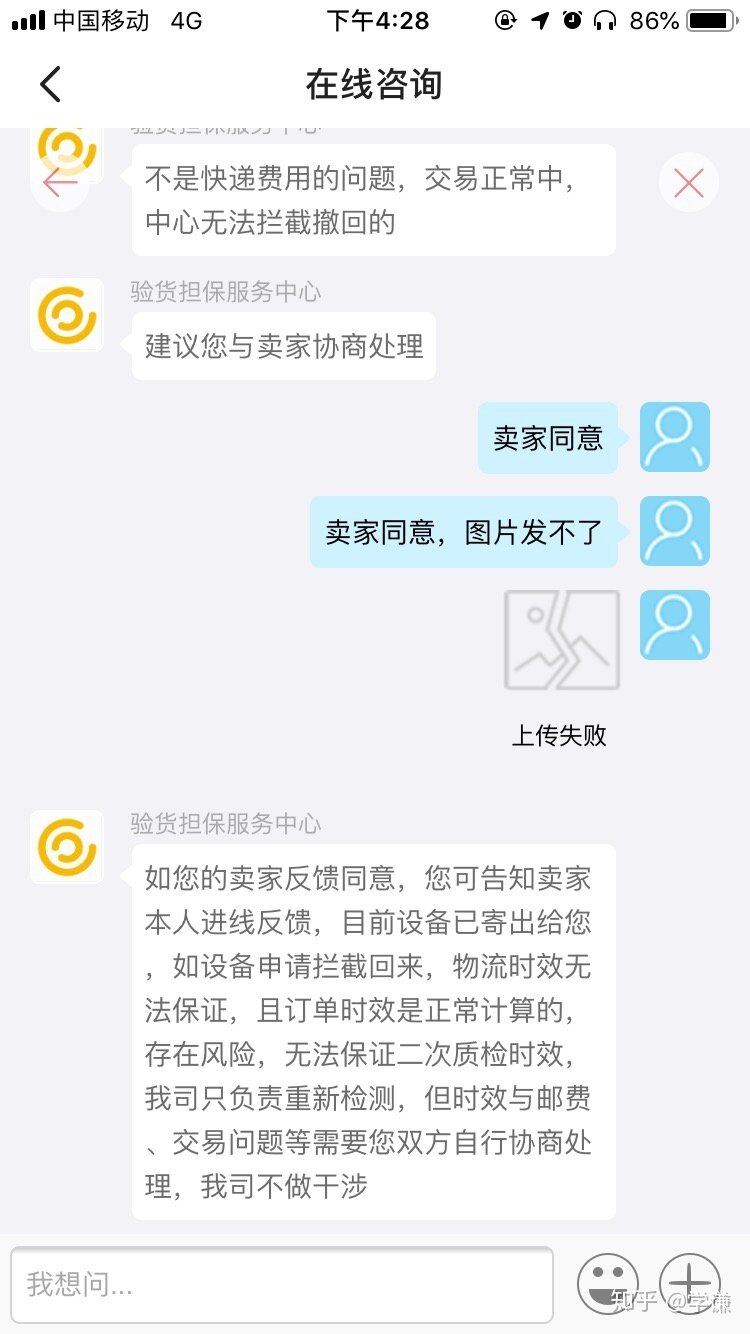The image size is (750, 1334).
Task: Tap the red left arrow button
Action: (x=60, y=181)
